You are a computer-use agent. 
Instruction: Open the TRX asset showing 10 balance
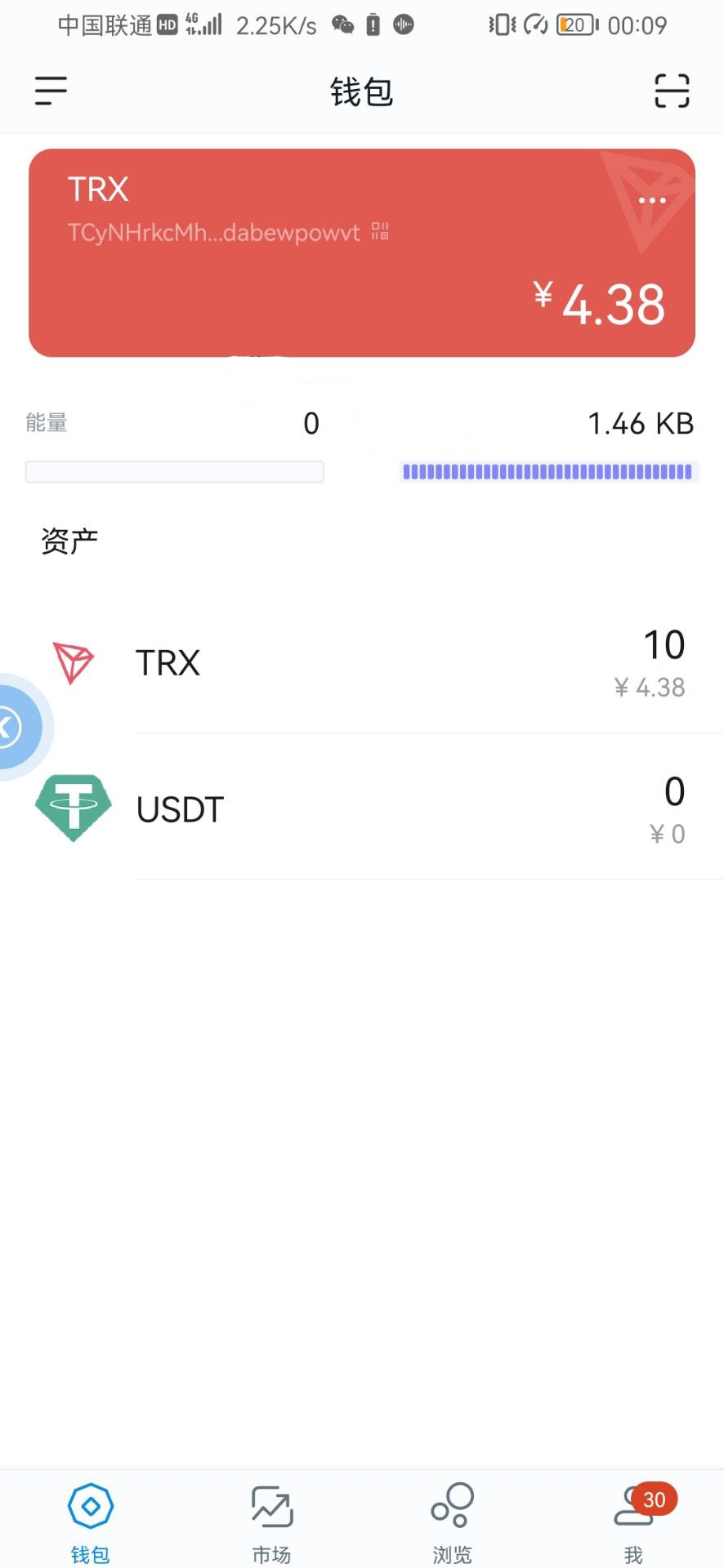pos(362,662)
